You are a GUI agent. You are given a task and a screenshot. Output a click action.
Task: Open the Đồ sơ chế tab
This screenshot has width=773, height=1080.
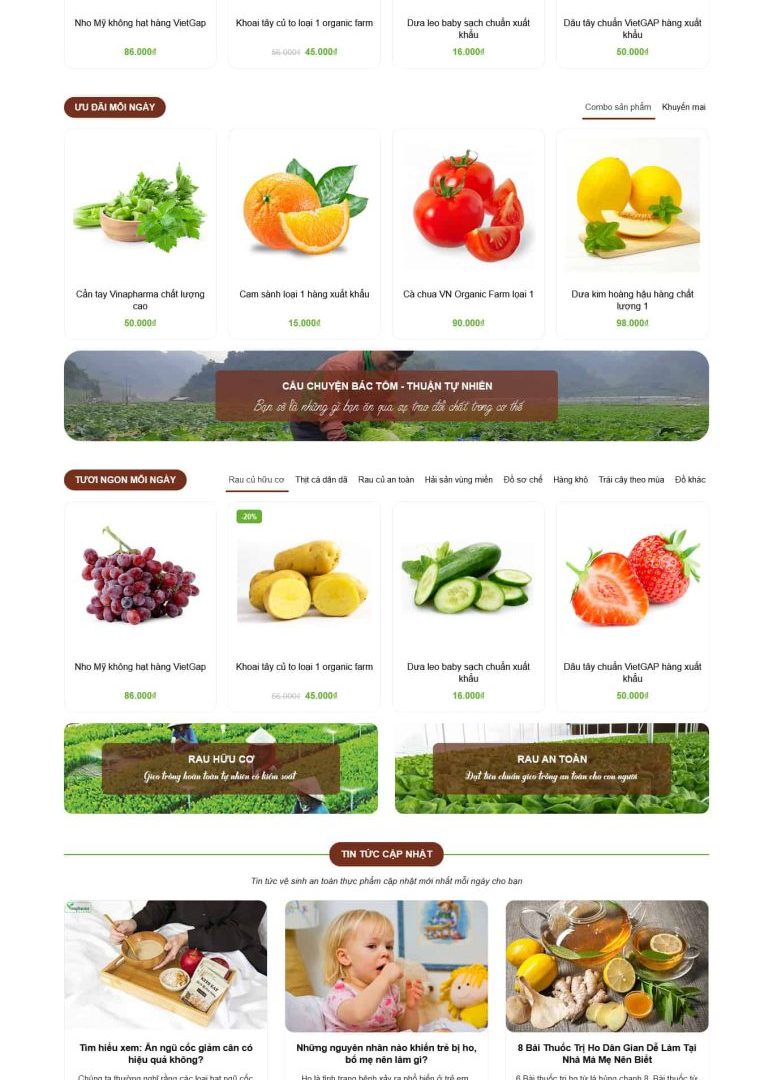pyautogui.click(x=523, y=480)
